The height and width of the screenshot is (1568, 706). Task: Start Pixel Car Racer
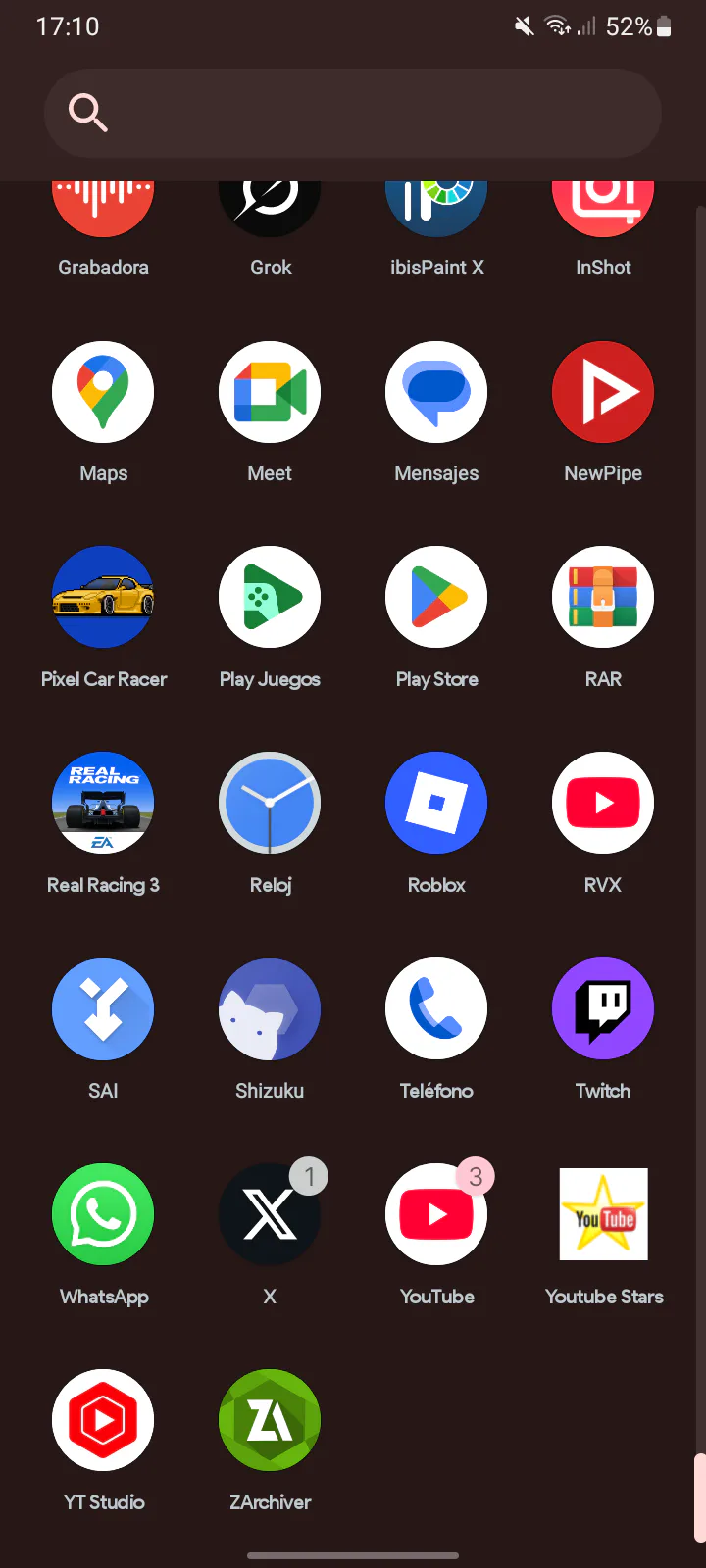tap(103, 598)
